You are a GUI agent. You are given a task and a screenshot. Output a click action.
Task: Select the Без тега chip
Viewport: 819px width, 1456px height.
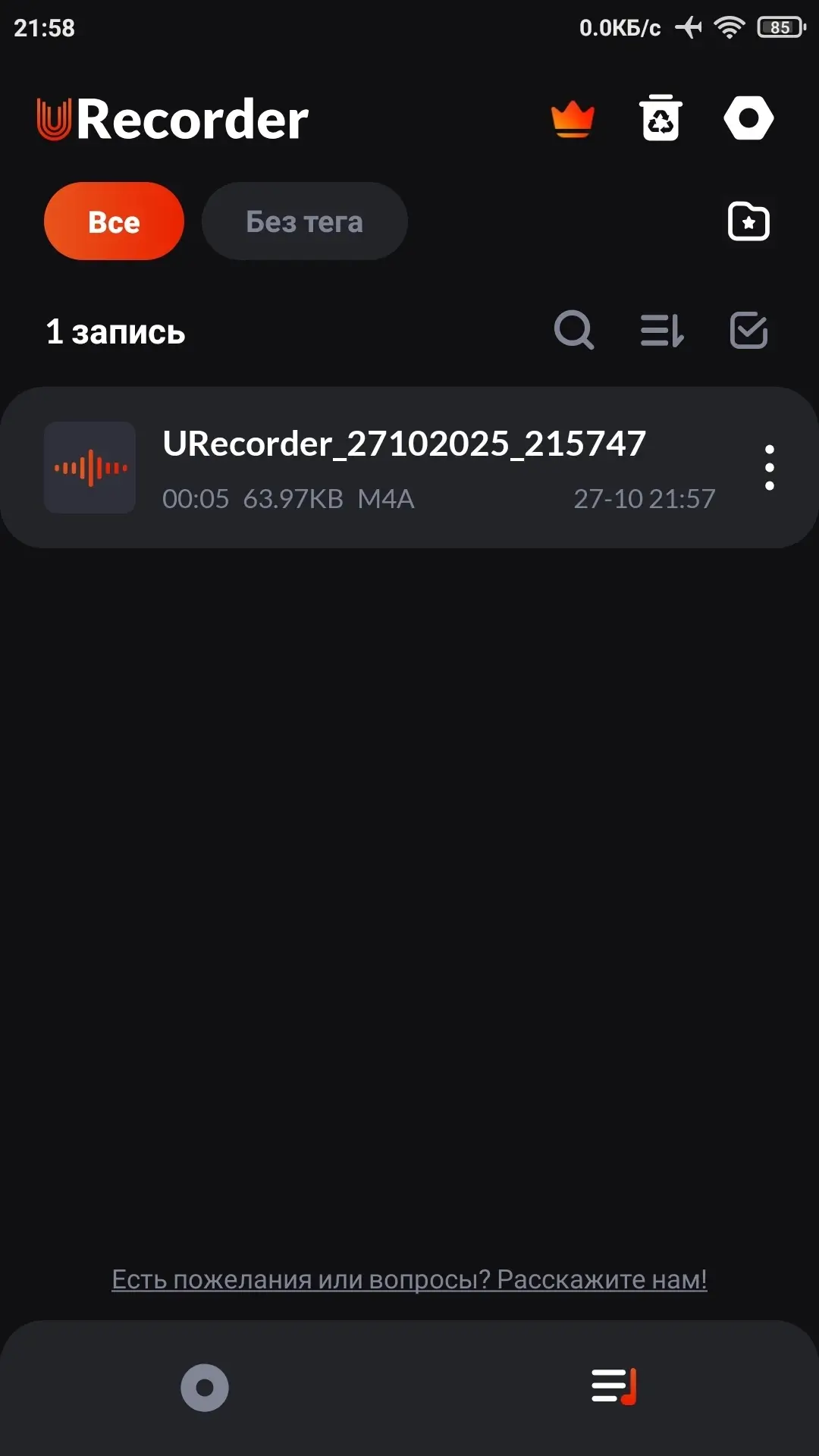point(304,221)
